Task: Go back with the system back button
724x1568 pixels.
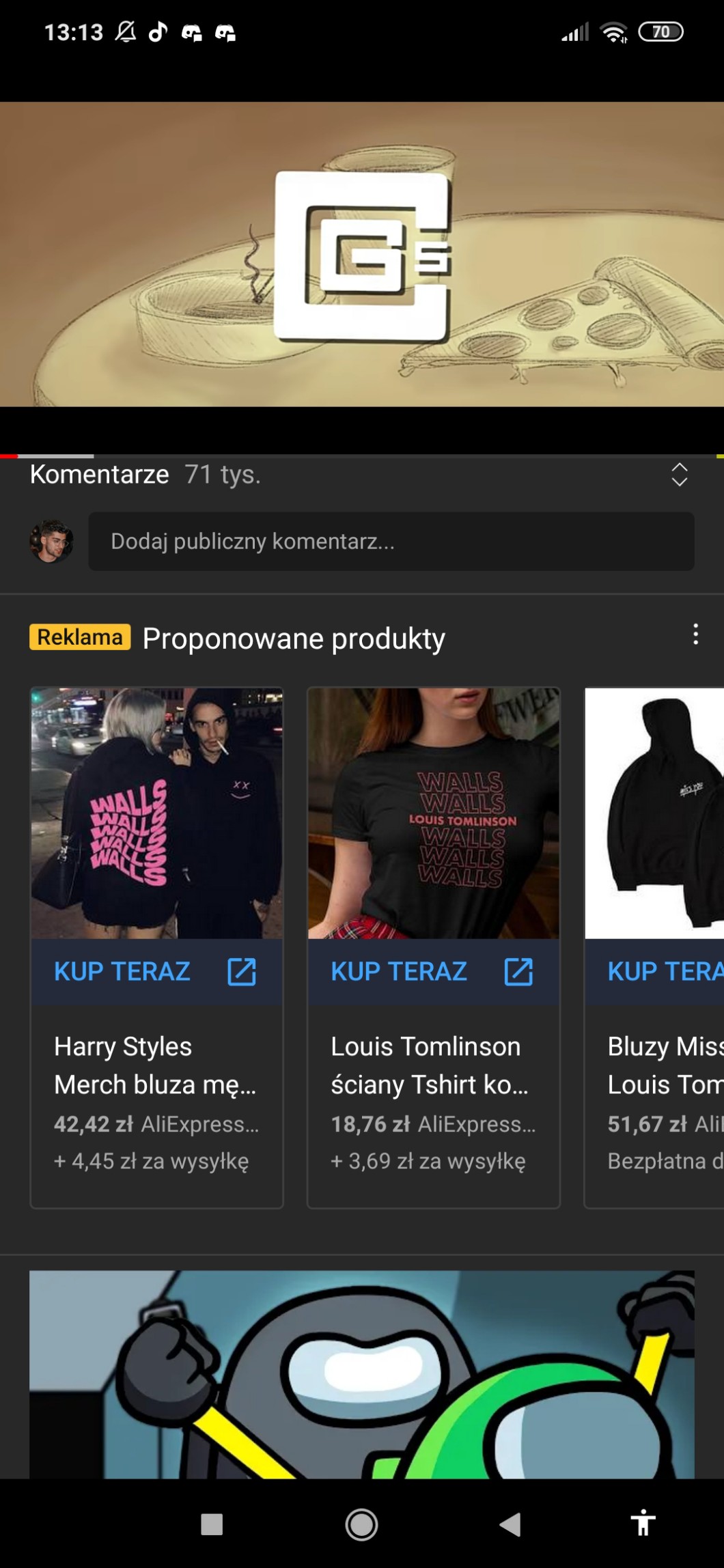Action: click(x=510, y=1524)
